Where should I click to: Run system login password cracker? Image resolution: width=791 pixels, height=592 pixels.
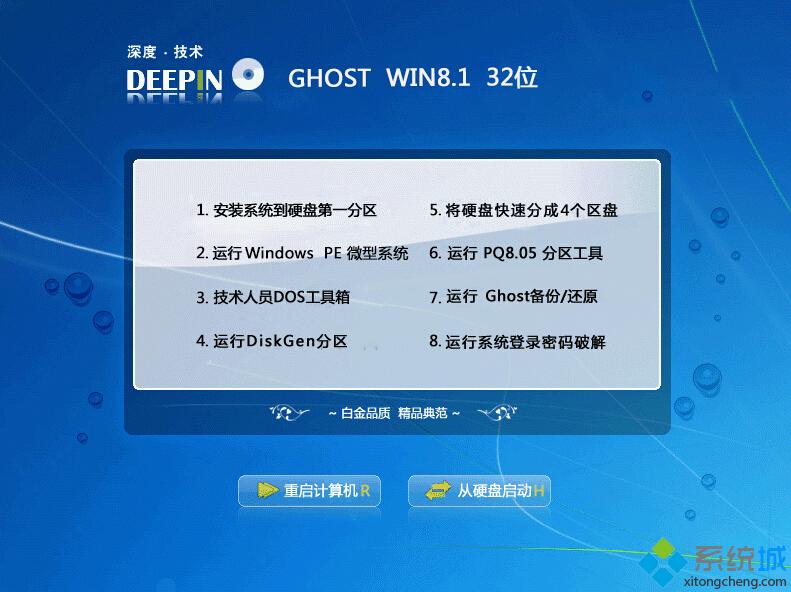[x=517, y=341]
